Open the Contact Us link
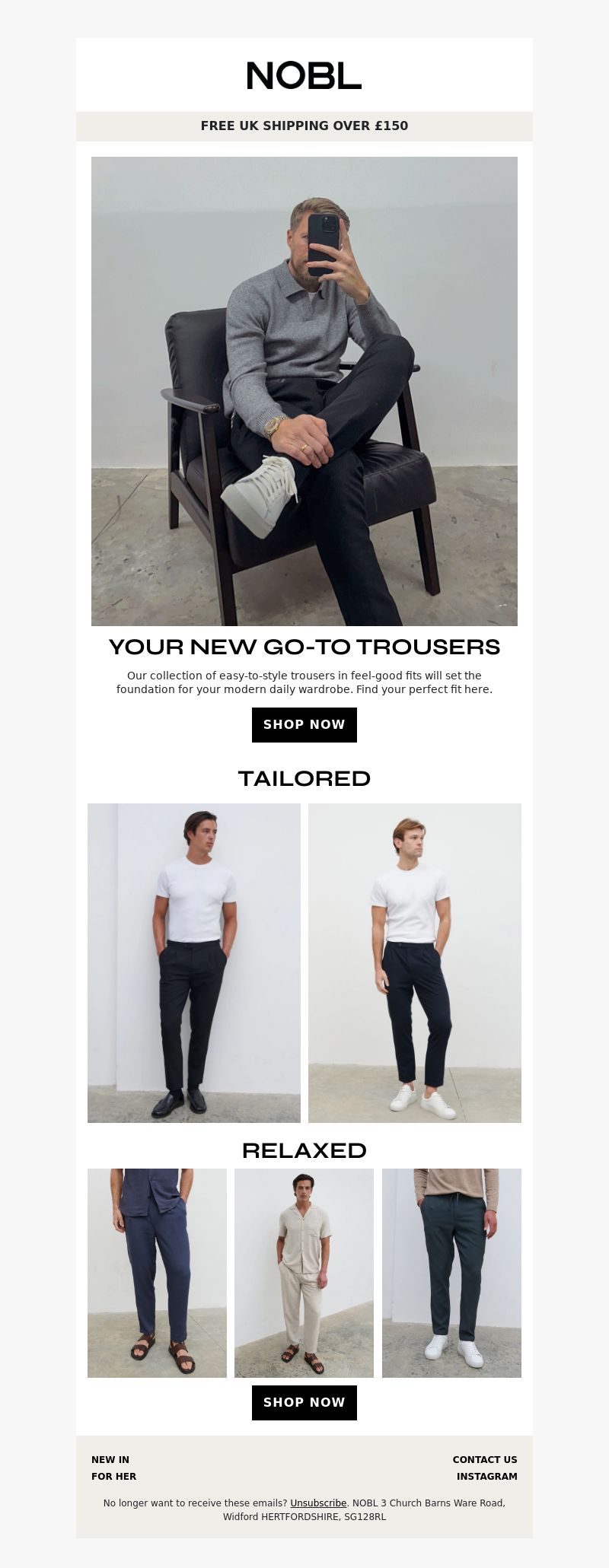Viewport: 609px width, 1568px height. tap(485, 1459)
